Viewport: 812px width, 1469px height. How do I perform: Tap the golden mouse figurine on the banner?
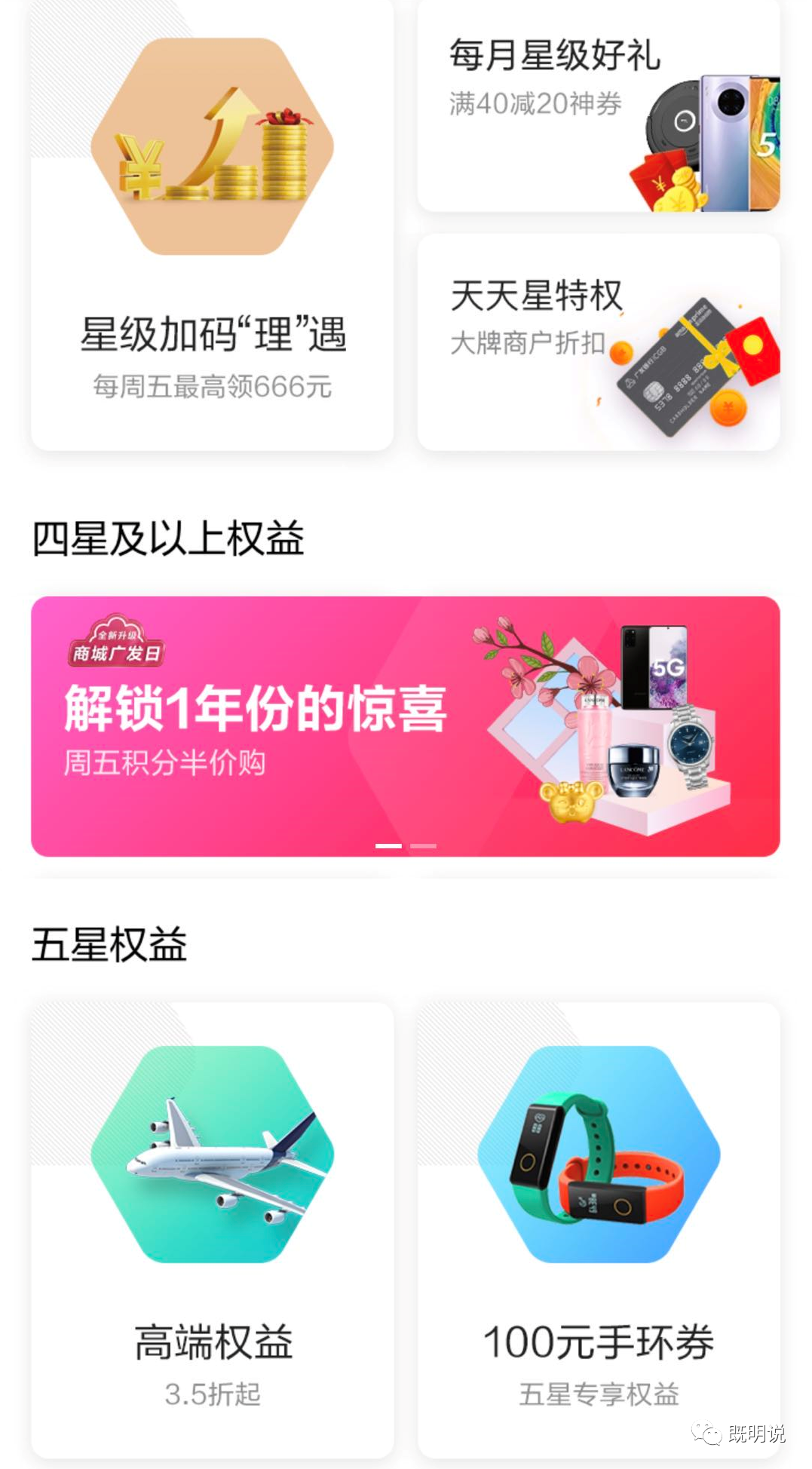point(571,805)
